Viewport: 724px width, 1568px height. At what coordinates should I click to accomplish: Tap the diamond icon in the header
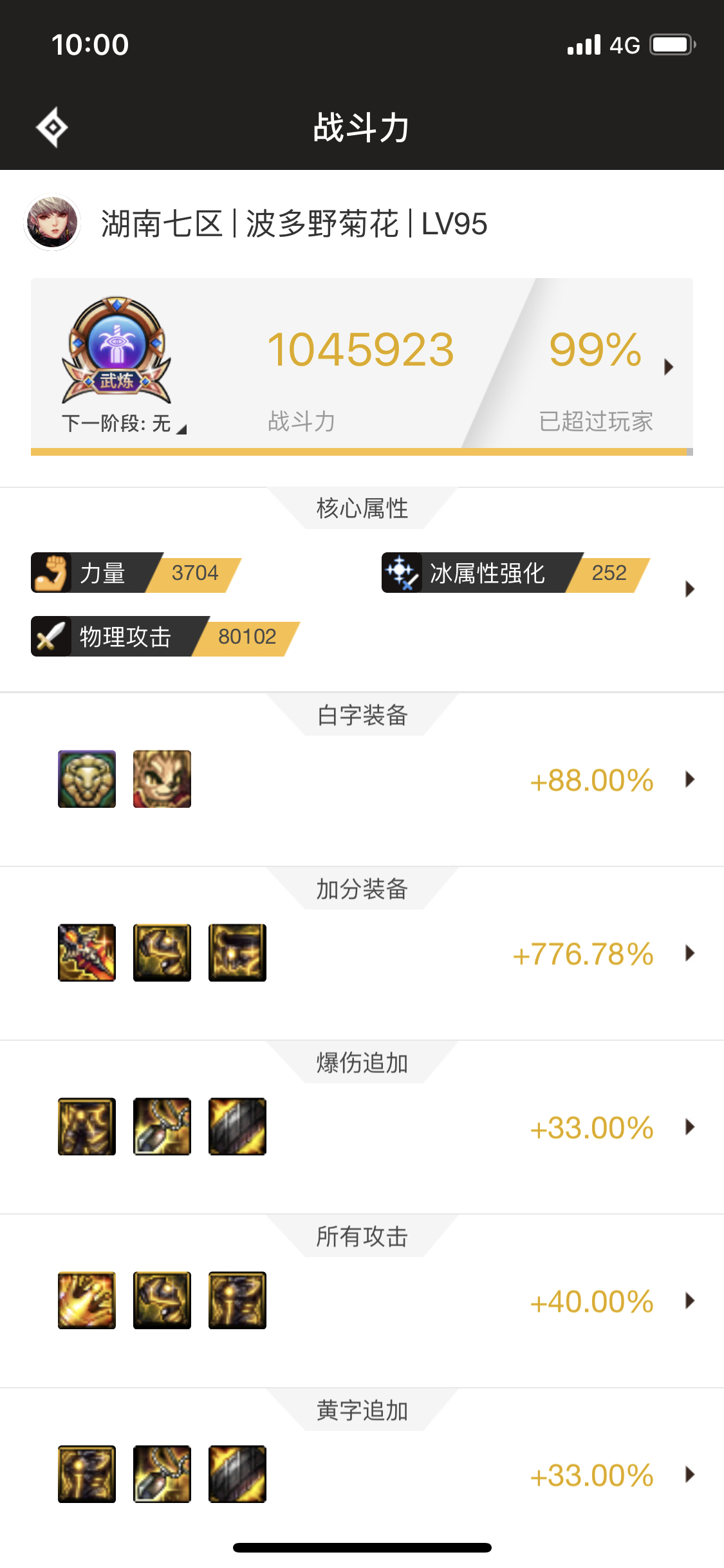coord(52,127)
